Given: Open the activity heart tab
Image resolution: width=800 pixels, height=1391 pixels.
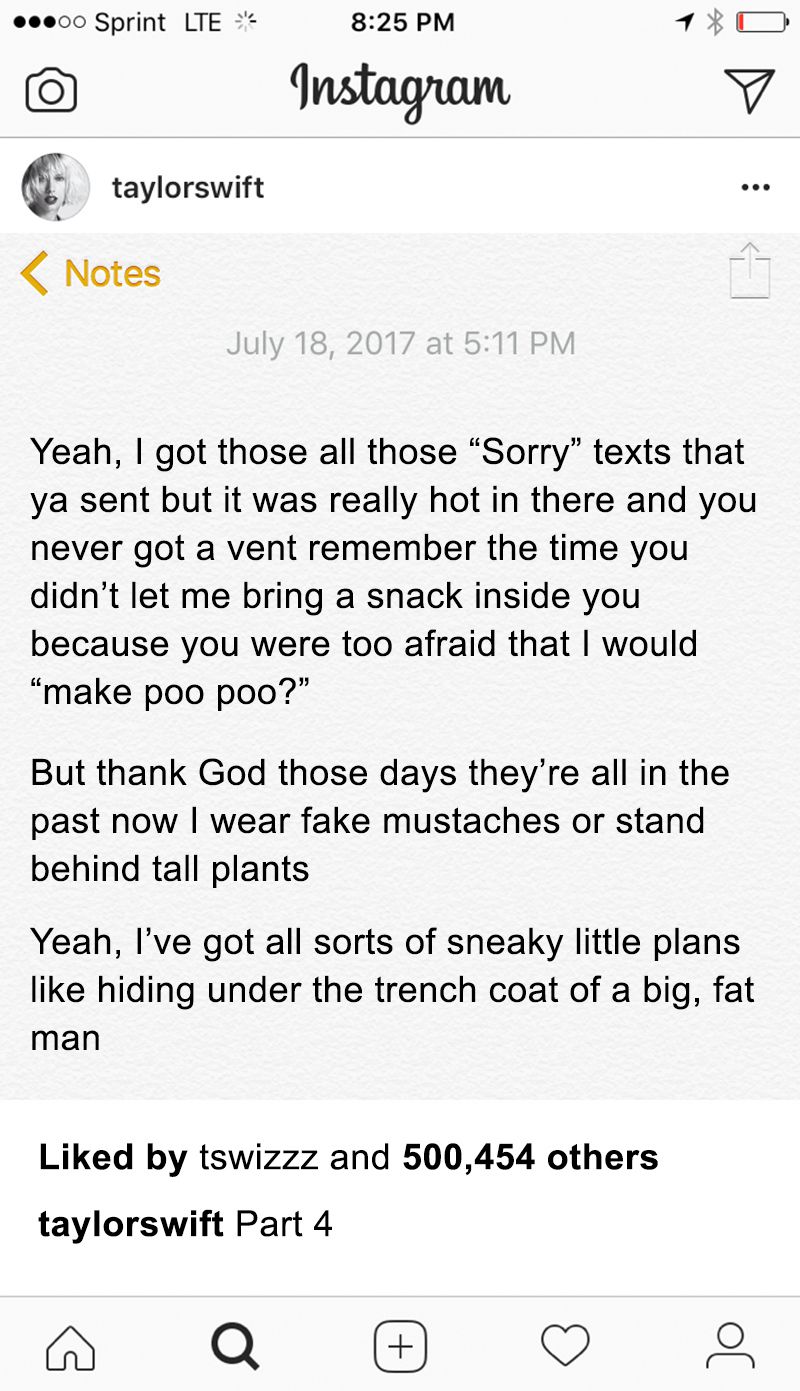Looking at the screenshot, I should tap(565, 1346).
